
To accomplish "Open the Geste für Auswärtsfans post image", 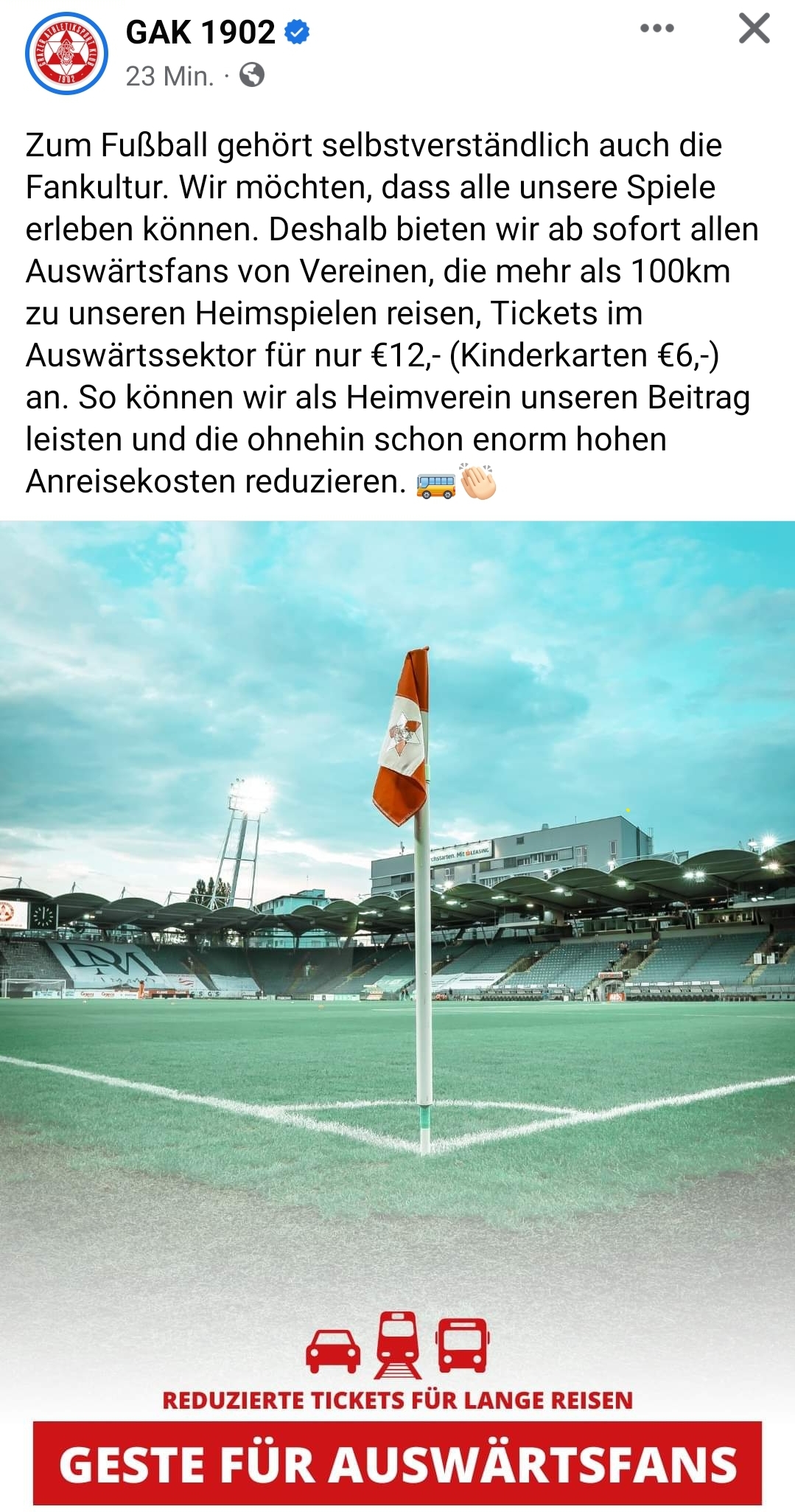I will point(398,1016).
